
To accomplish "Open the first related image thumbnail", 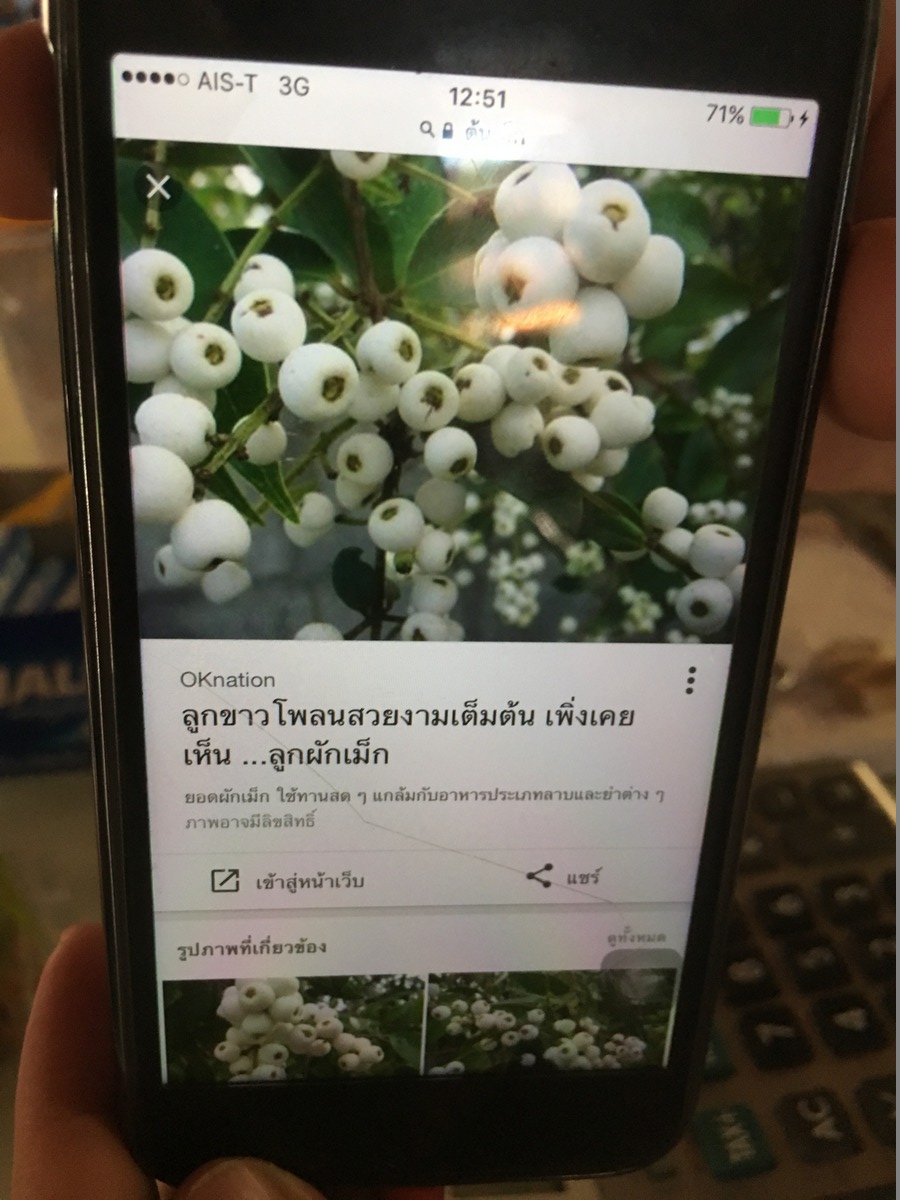I will [x=292, y=1026].
